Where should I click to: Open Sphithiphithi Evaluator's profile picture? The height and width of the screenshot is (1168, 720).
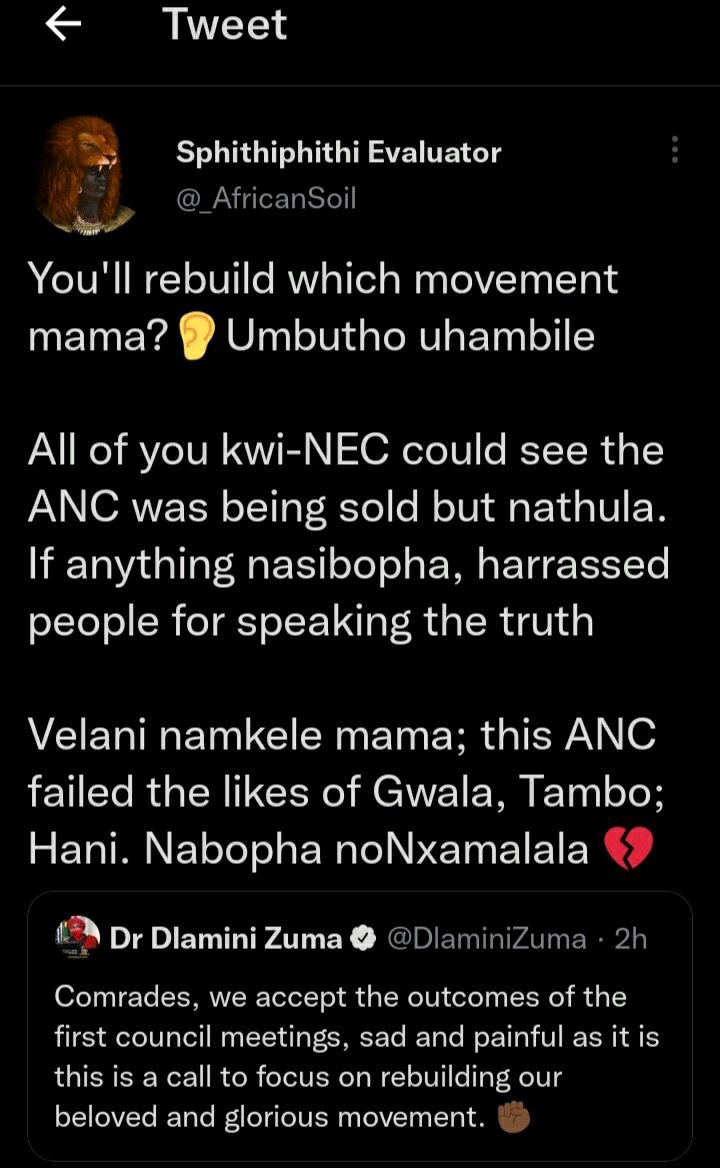(x=83, y=176)
